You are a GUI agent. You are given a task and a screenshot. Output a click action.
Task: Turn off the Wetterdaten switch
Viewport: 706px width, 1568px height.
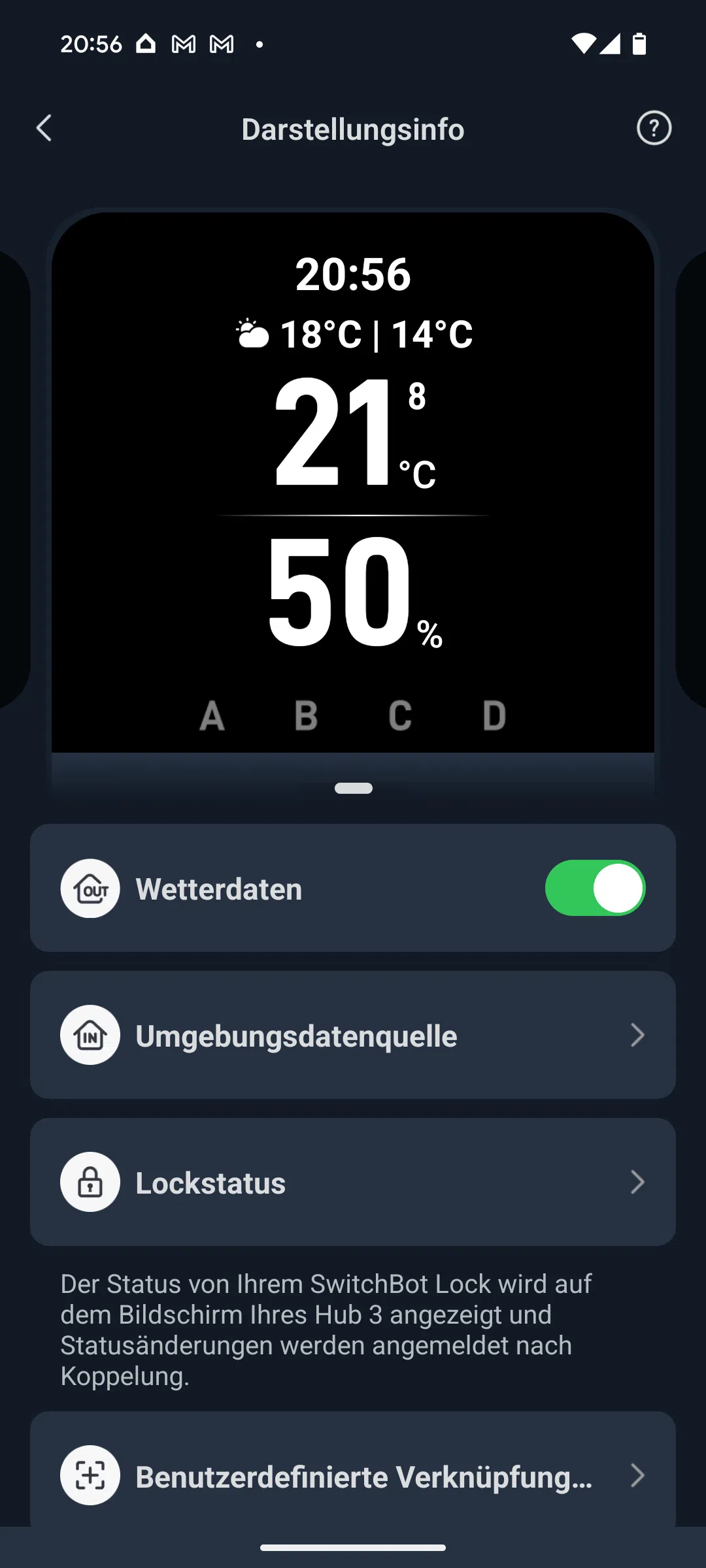click(x=595, y=888)
